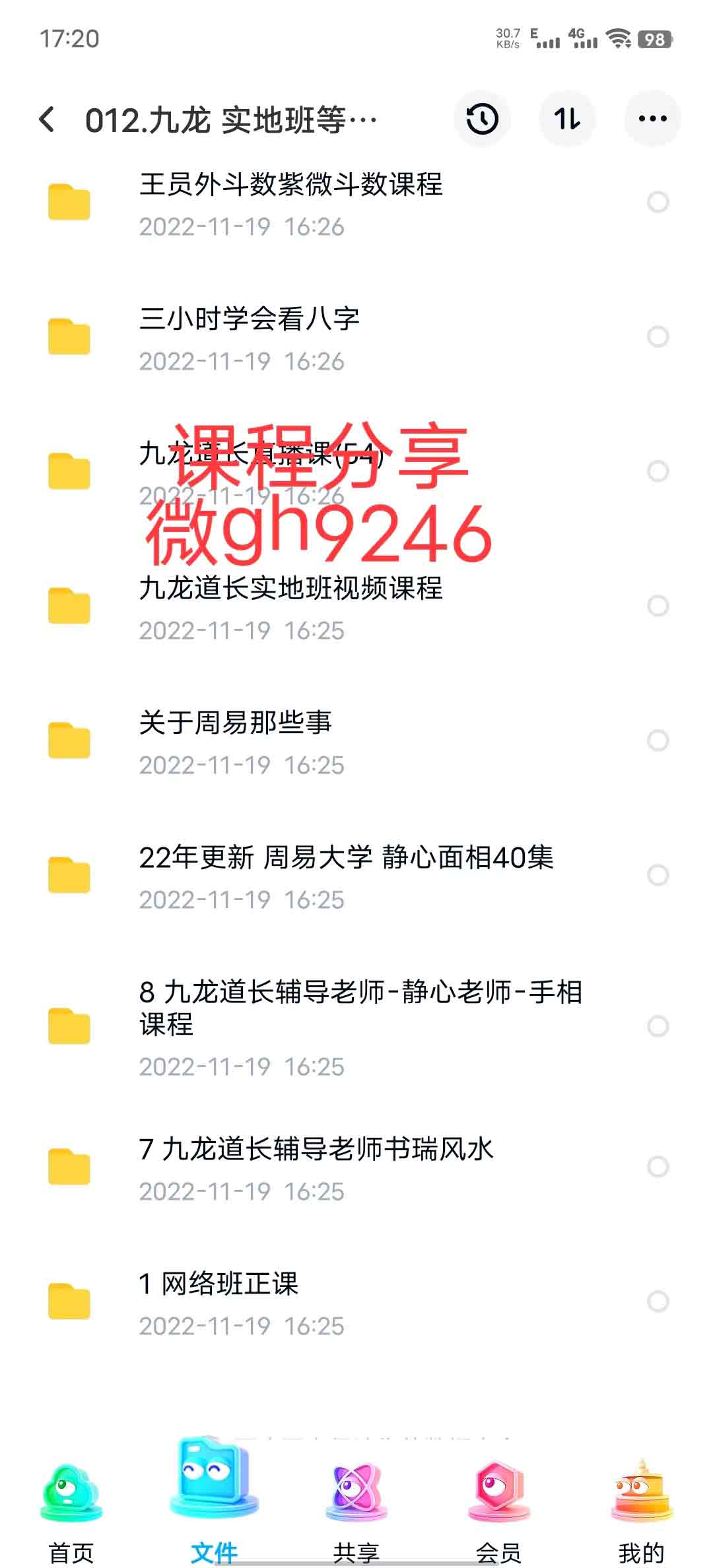Switch to the 文件 tab
This screenshot has height=1568, width=713.
(214, 1503)
